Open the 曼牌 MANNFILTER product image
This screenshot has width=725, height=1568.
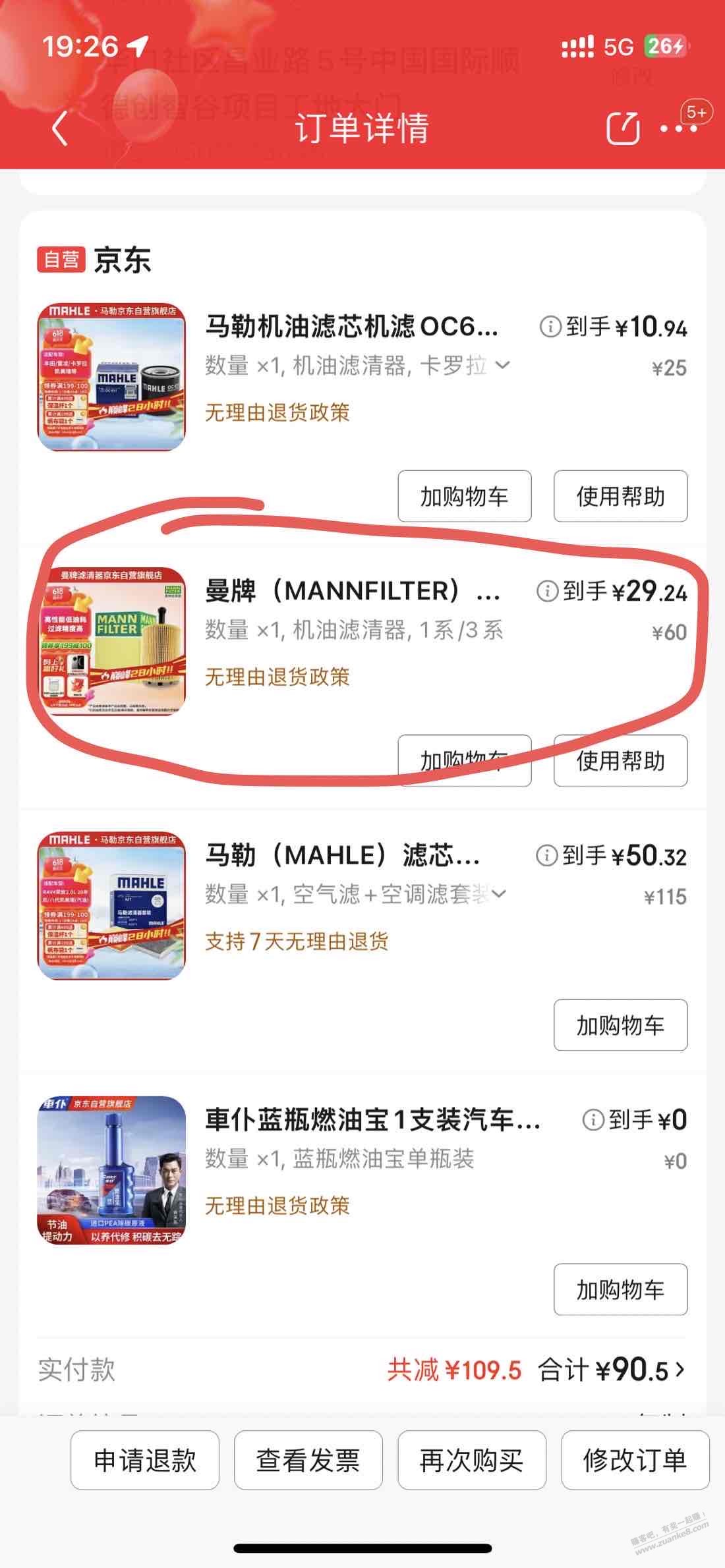pos(111,641)
